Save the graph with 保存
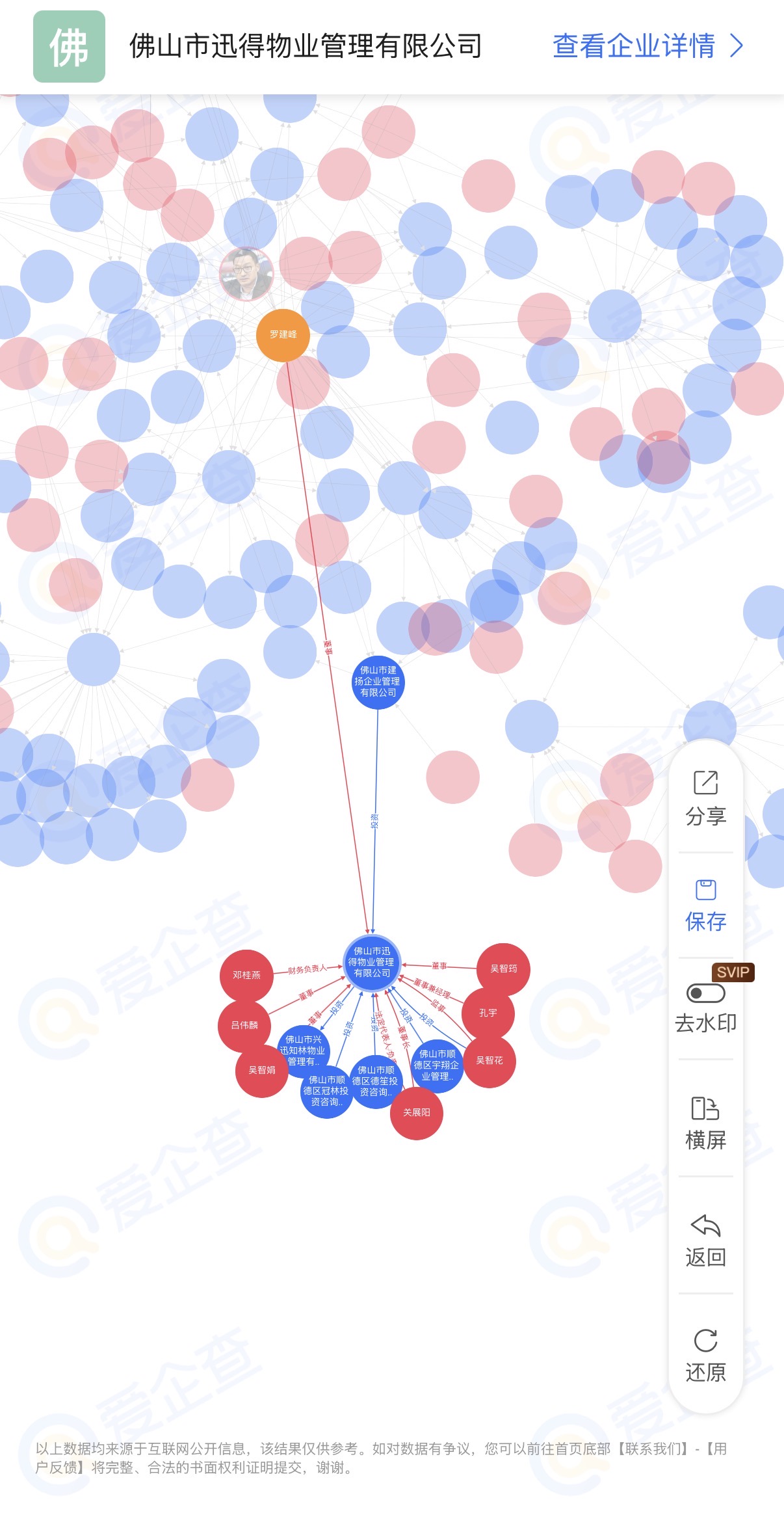The height and width of the screenshot is (1513, 784). click(705, 904)
